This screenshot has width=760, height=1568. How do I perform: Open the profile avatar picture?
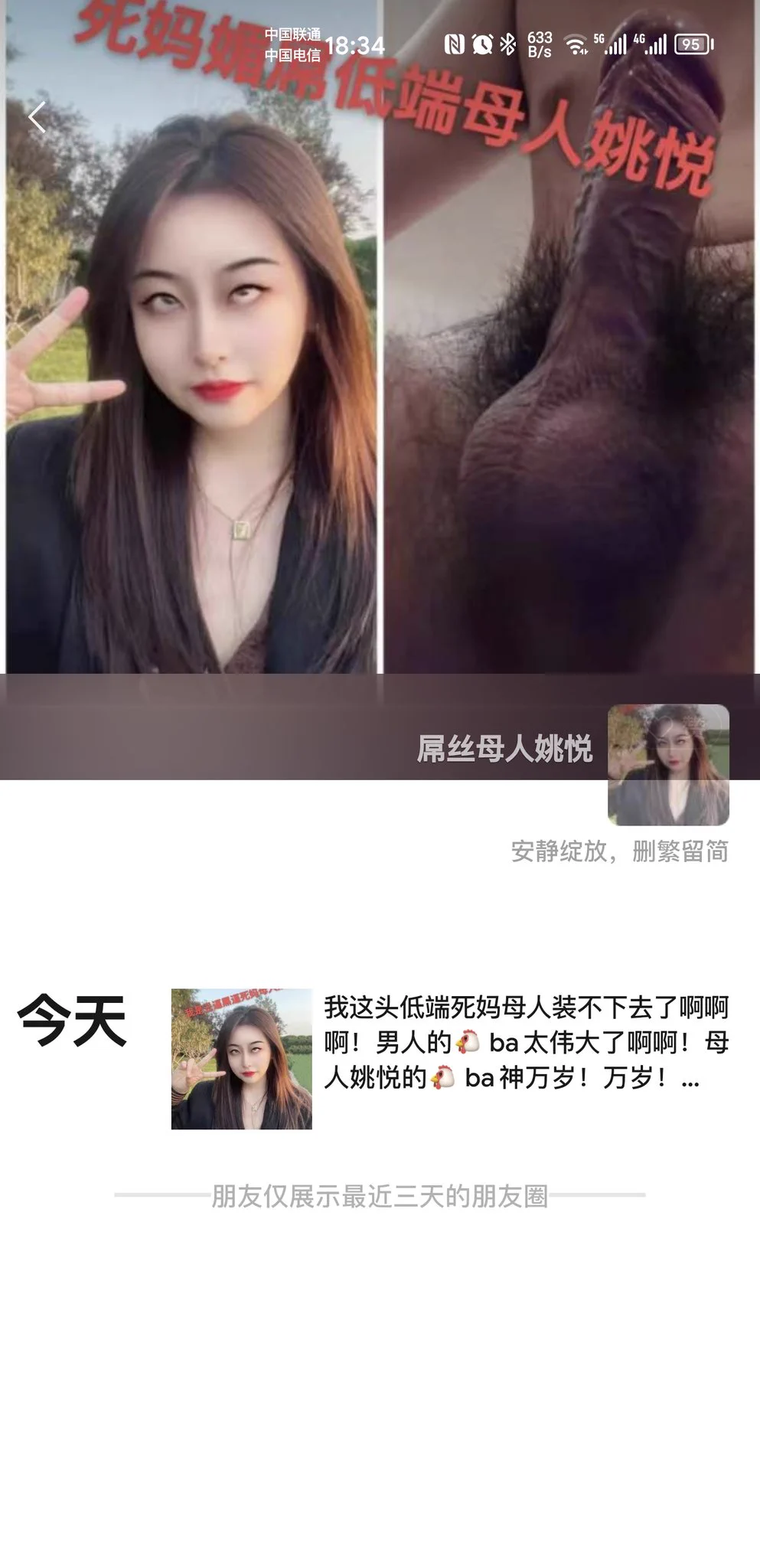coord(668,764)
